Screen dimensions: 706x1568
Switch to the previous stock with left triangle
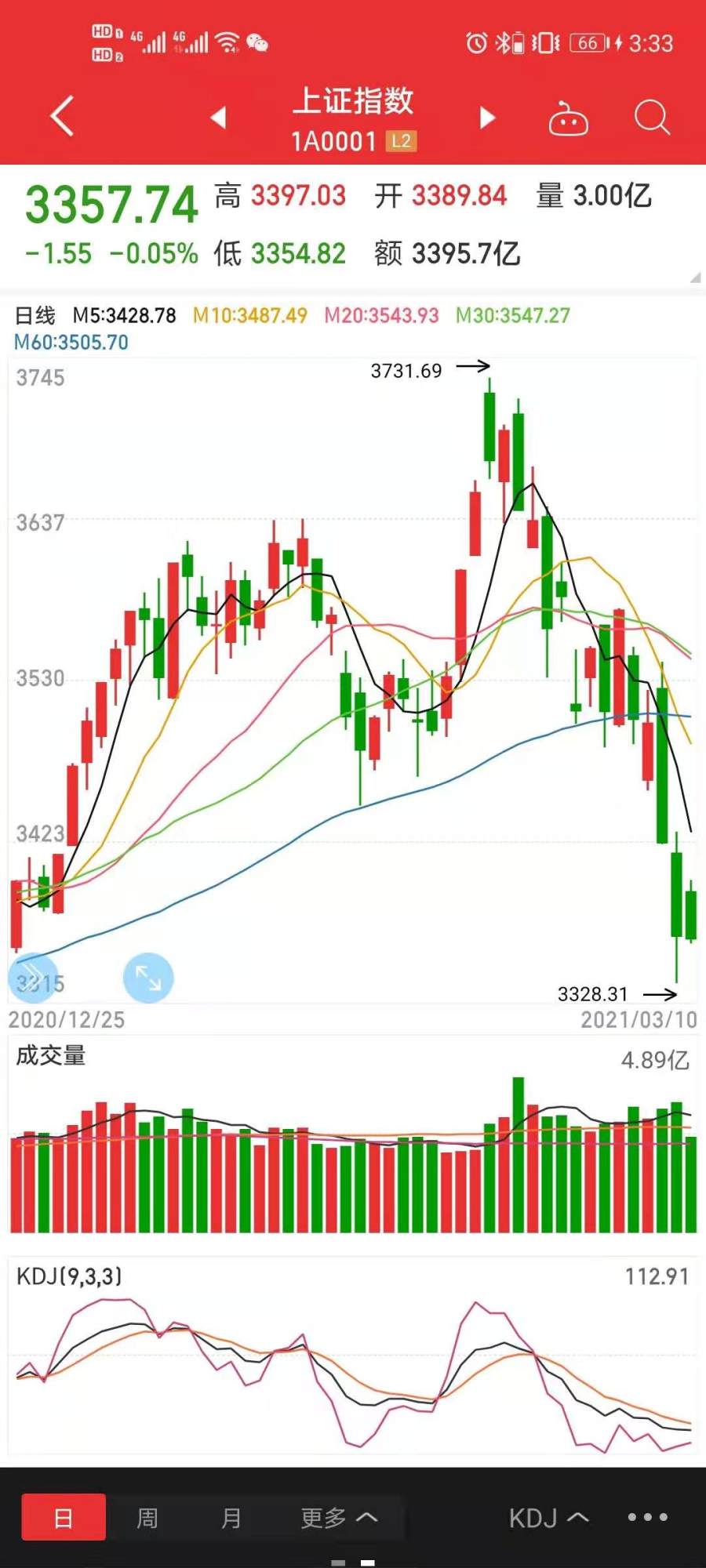218,118
